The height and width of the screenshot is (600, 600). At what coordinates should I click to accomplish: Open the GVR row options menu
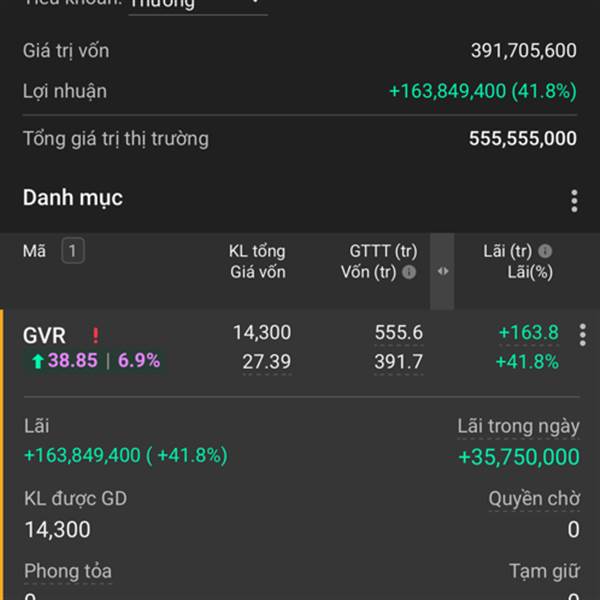[582, 335]
